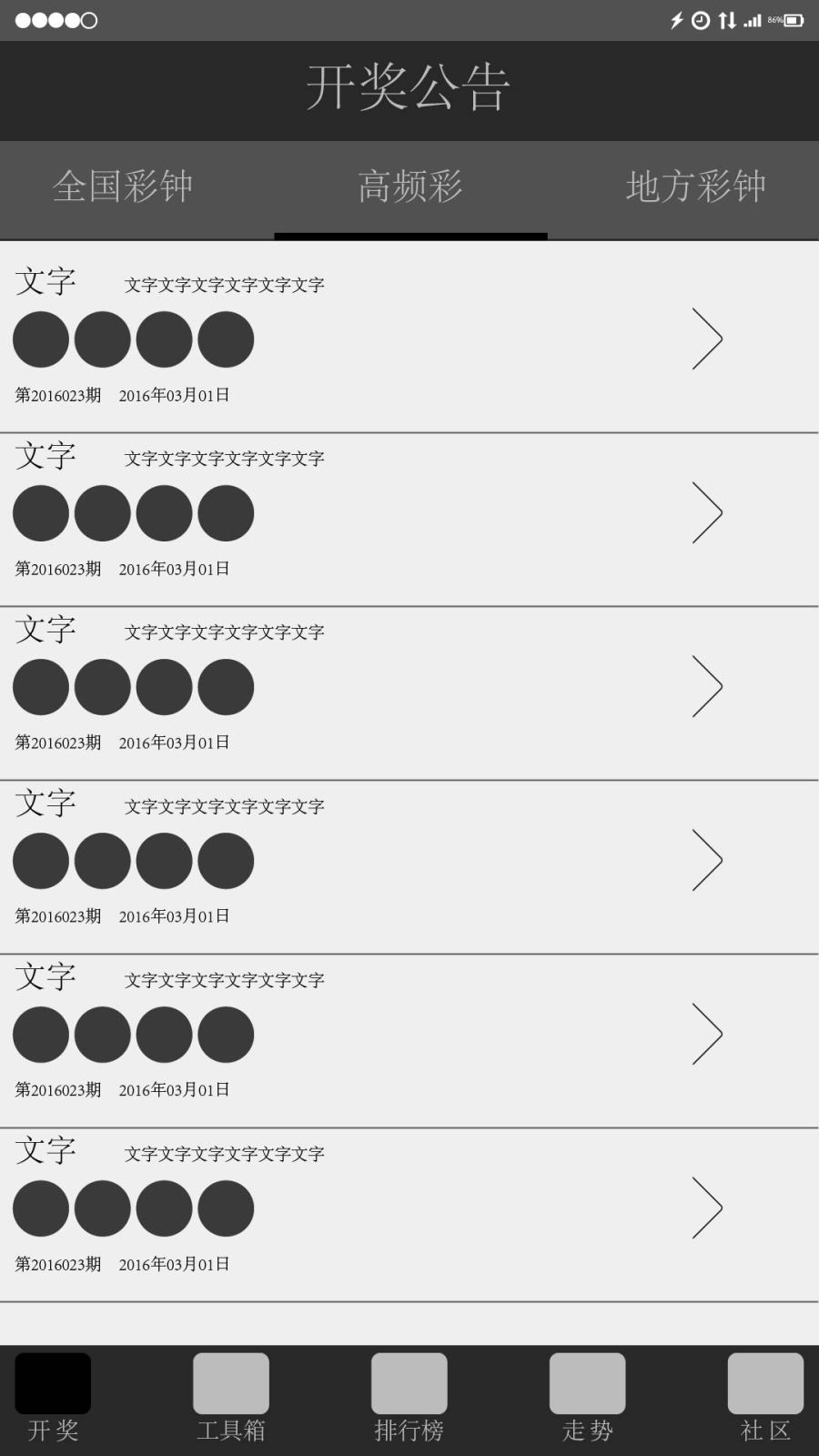Tap the 第2016023期 issue number link
This screenshot has height=1456, width=819.
57,395
